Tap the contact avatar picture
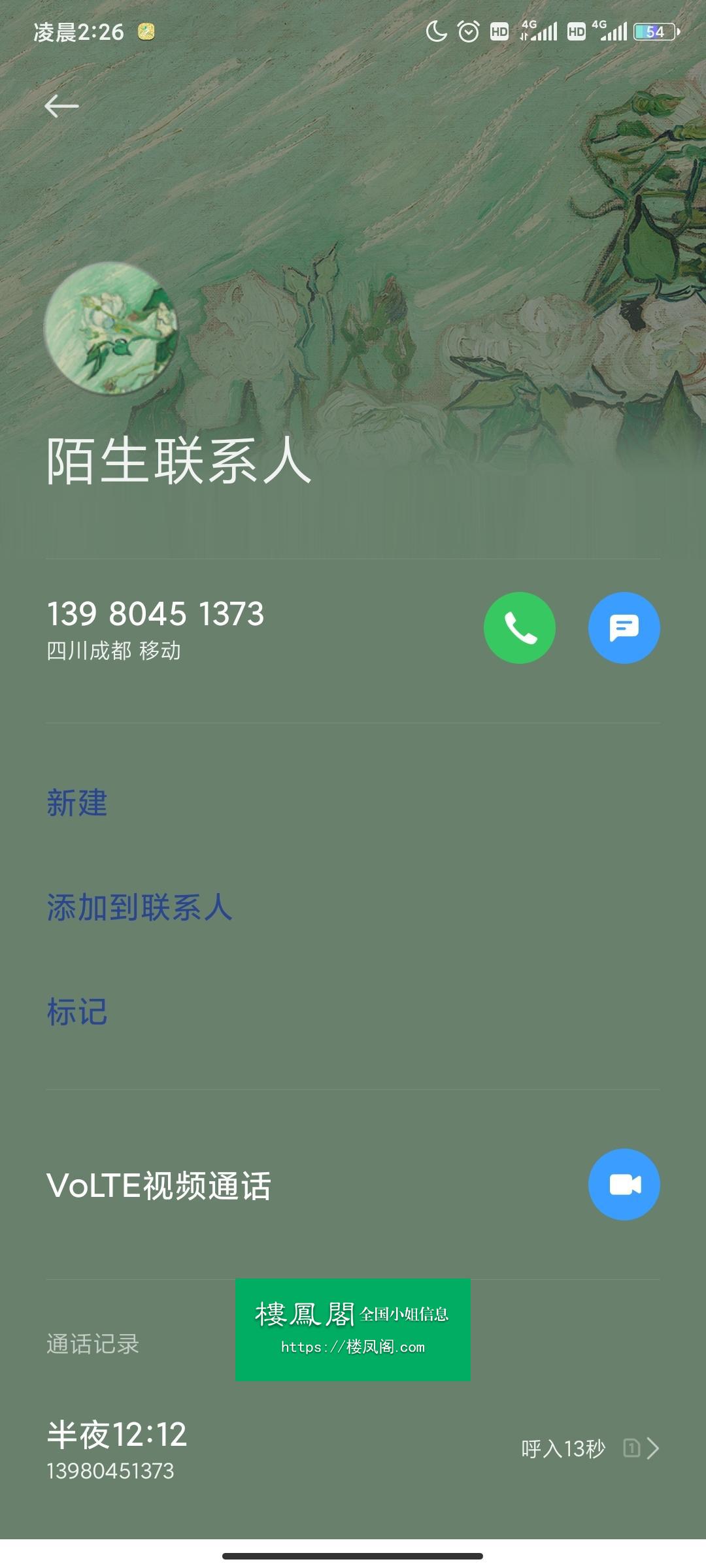The width and height of the screenshot is (706, 1568). pos(110,329)
